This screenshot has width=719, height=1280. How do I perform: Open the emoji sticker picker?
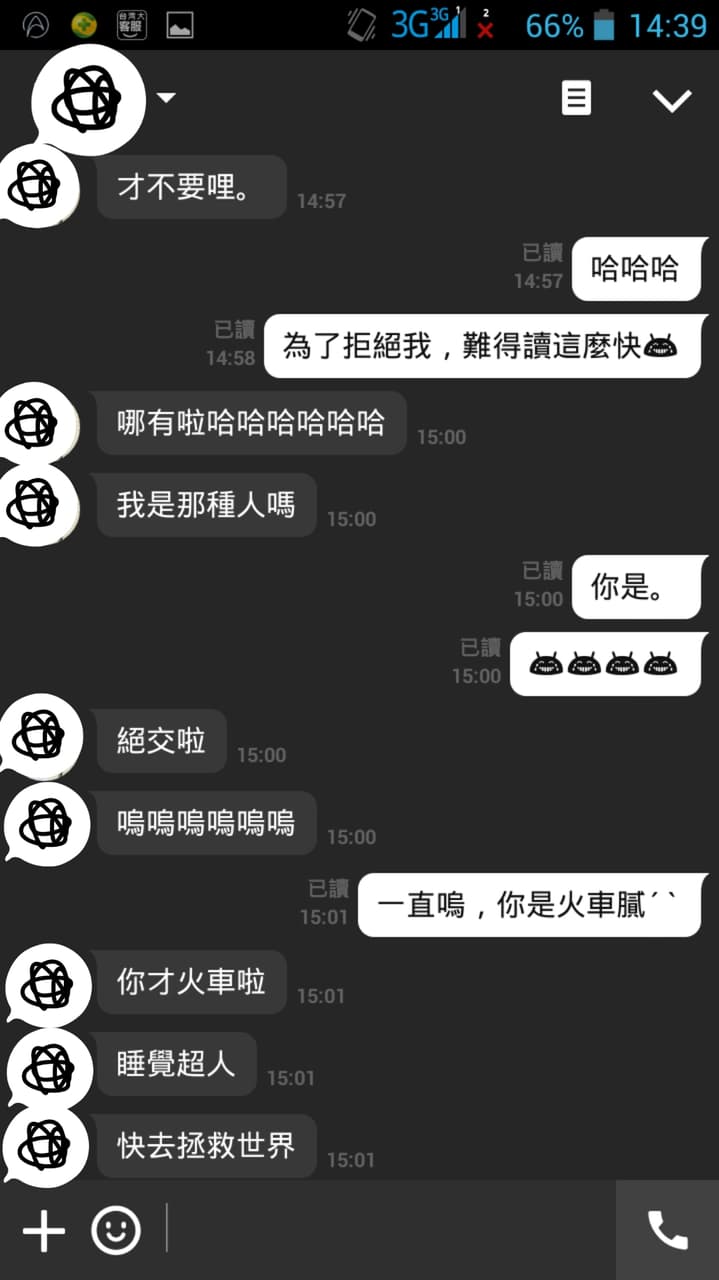click(116, 1231)
